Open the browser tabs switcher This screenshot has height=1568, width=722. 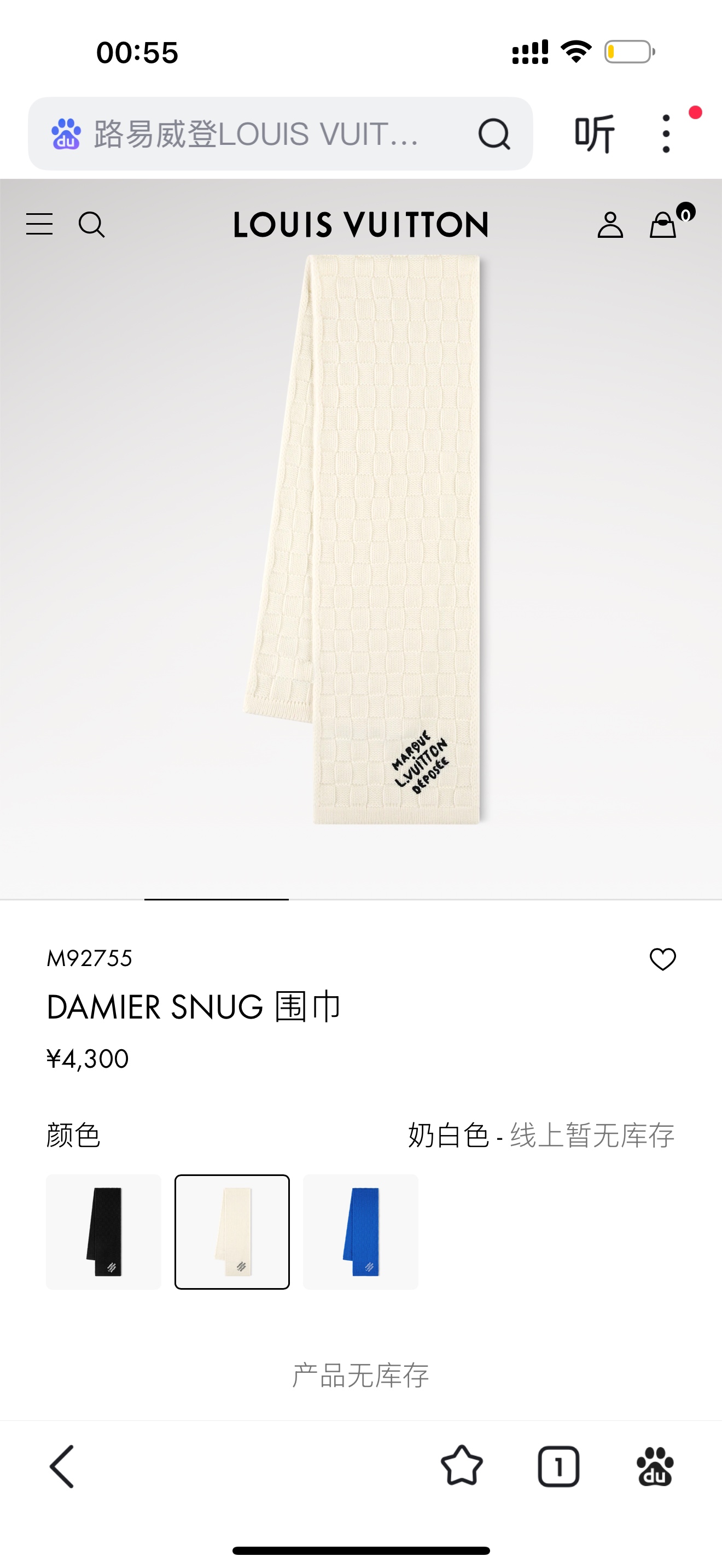(x=558, y=1466)
